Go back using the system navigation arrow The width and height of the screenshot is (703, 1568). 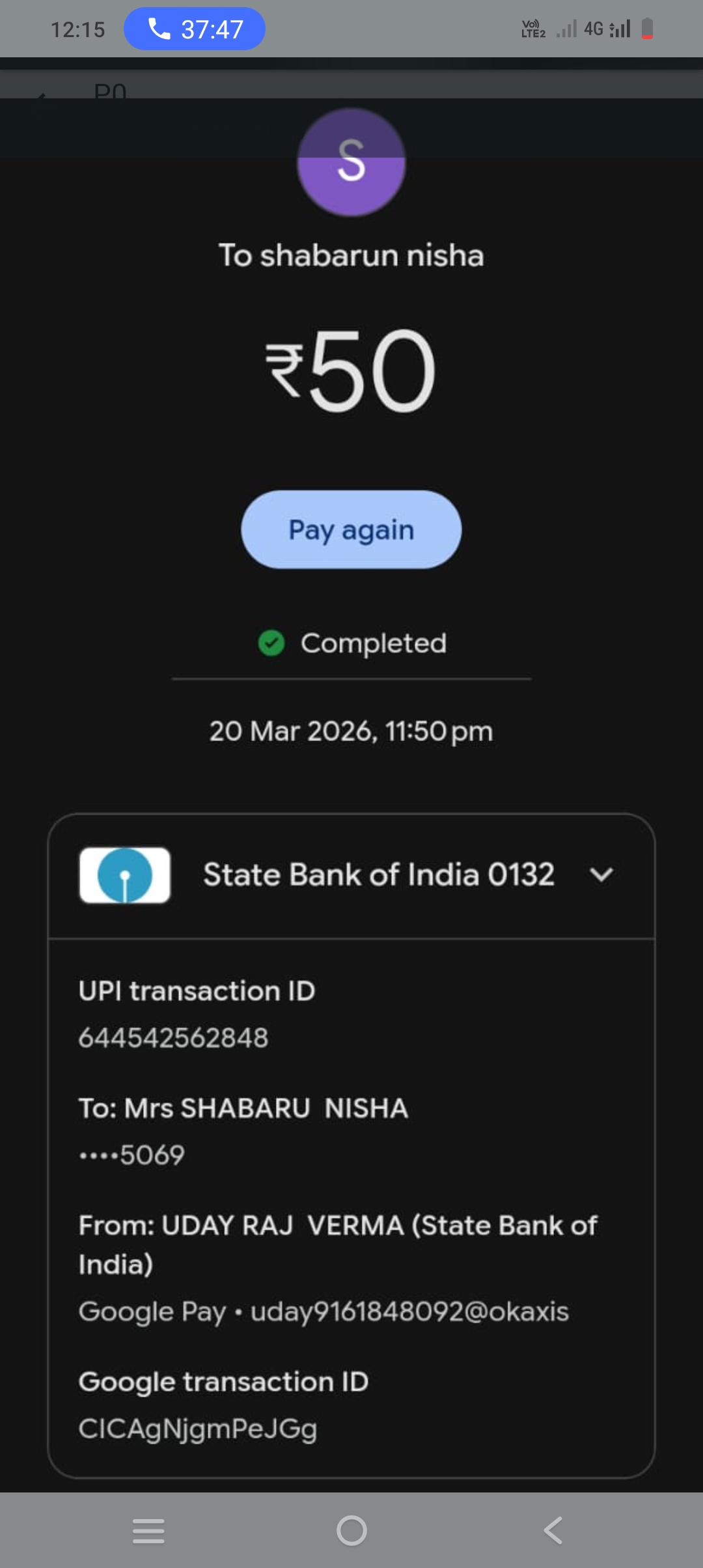(553, 1530)
